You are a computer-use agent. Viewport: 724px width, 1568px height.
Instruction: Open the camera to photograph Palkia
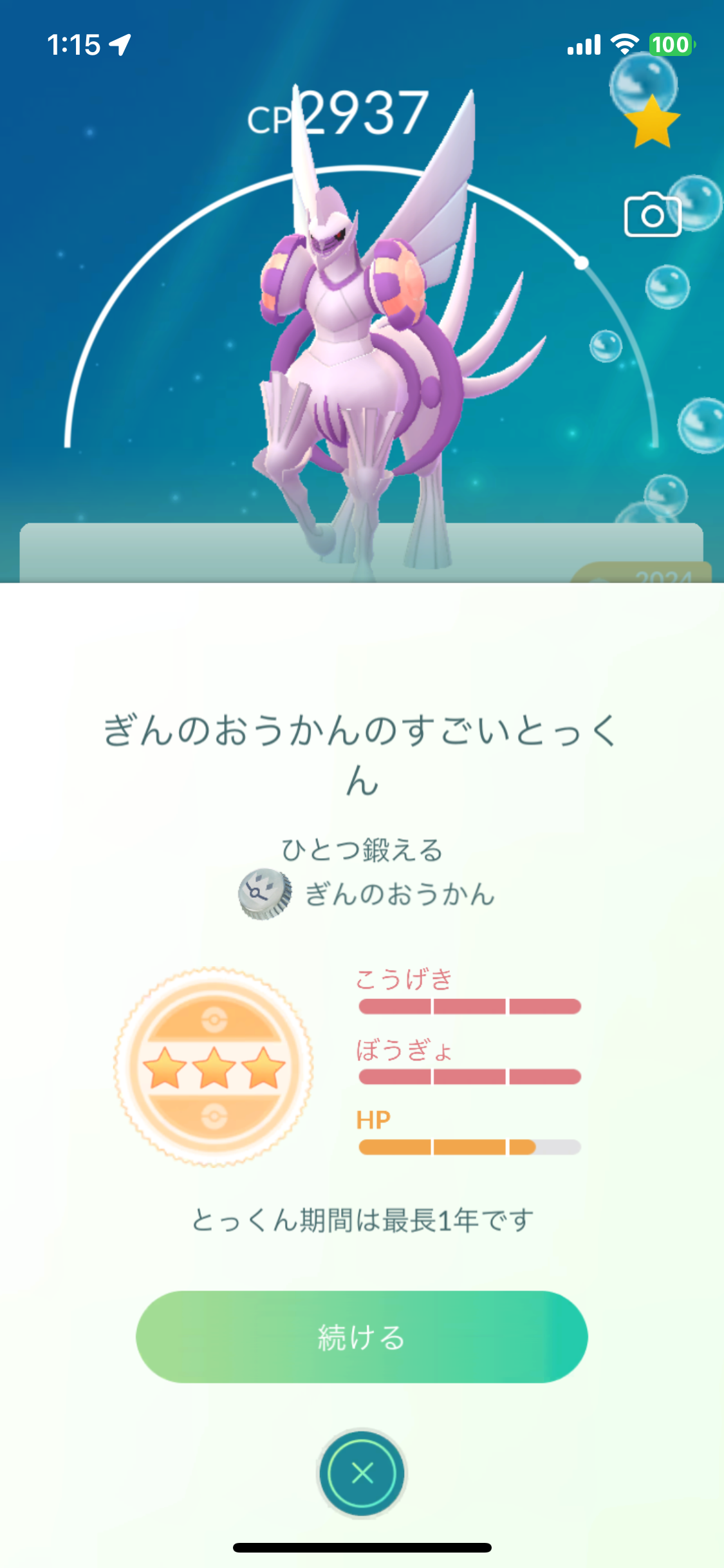coord(652,215)
